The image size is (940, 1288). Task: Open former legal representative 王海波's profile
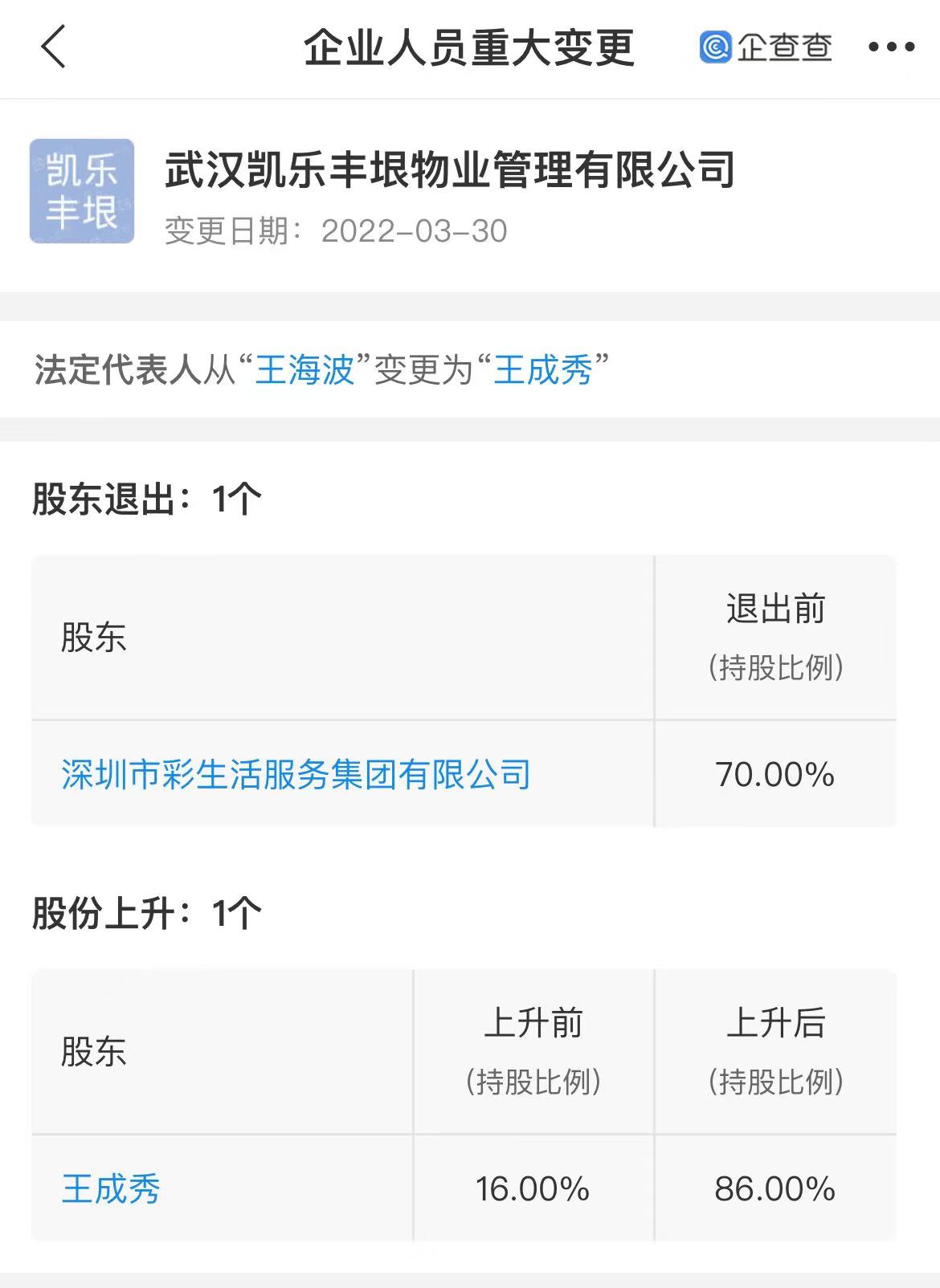pos(304,370)
